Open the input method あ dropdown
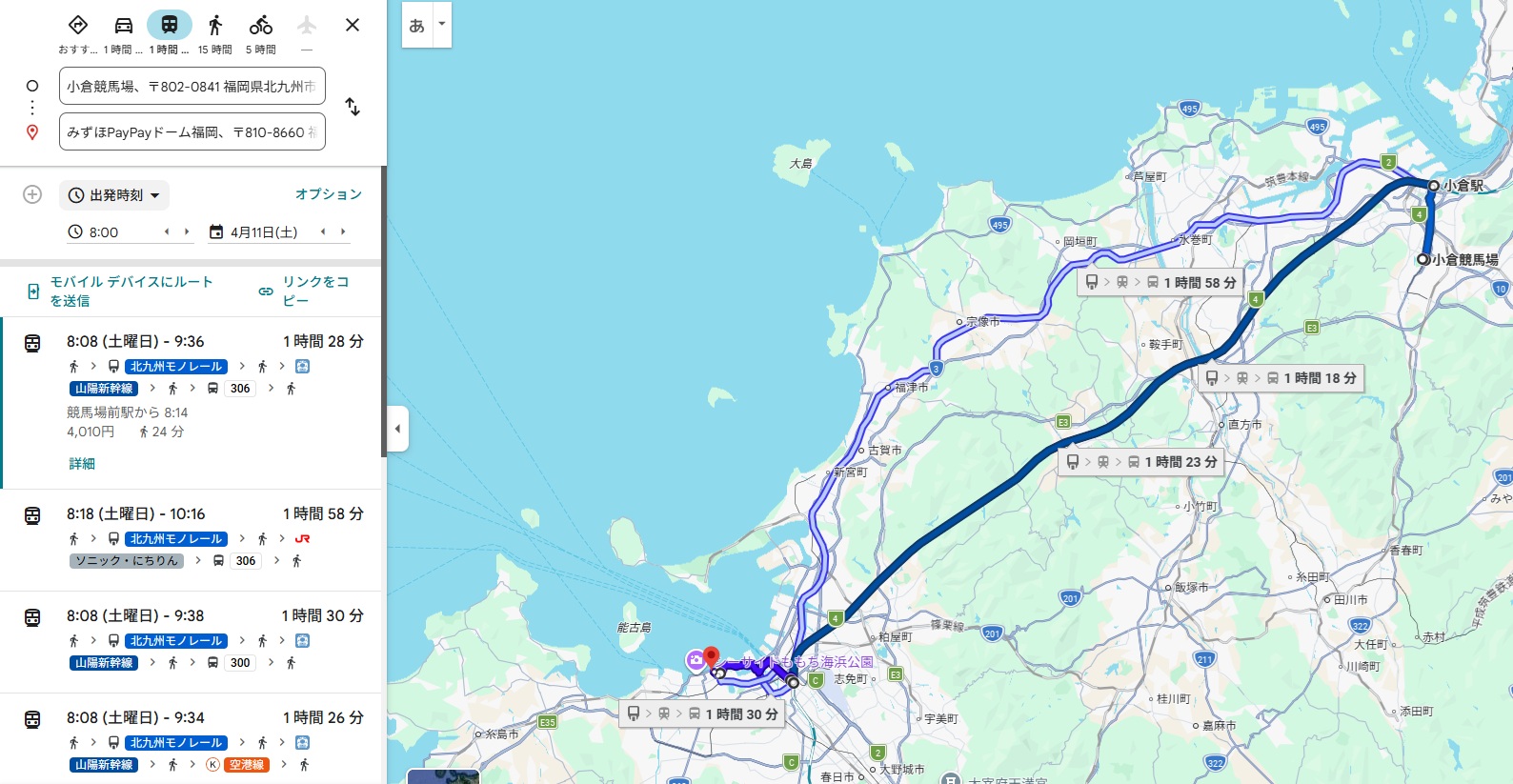Image resolution: width=1513 pixels, height=784 pixels. (x=441, y=25)
